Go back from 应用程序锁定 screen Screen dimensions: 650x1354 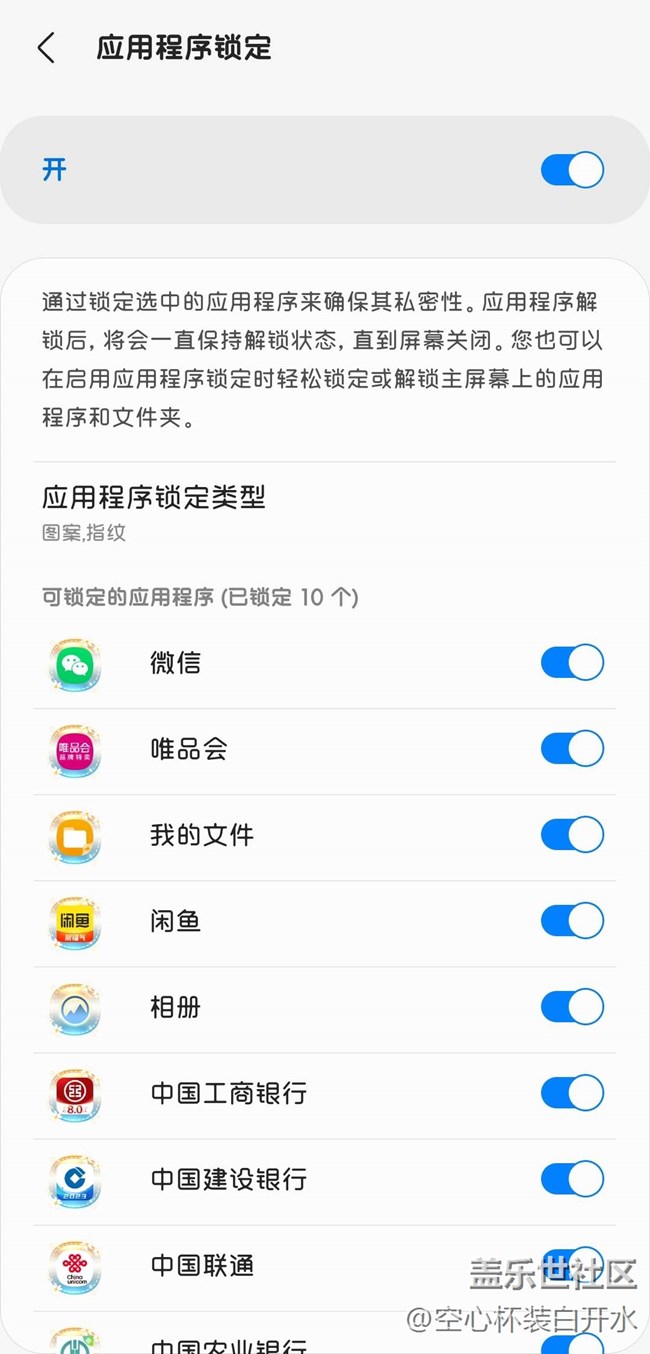coord(46,48)
